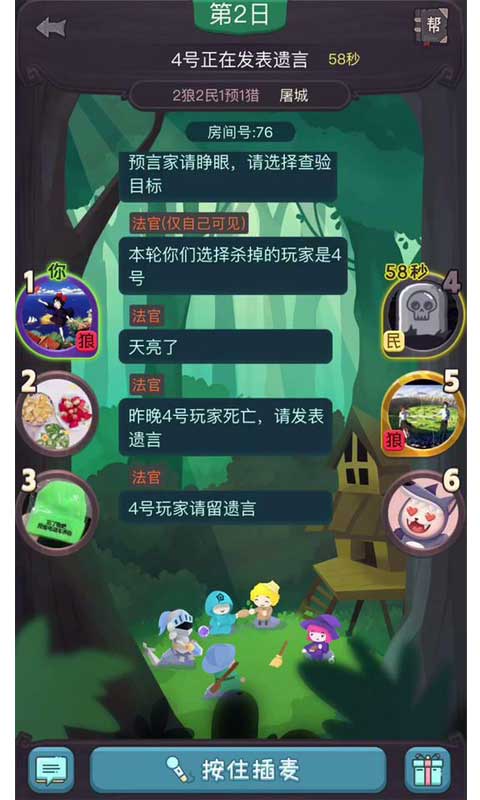This screenshot has width=480, height=800.
Task: Select player 6 avatar
Action: (x=423, y=513)
